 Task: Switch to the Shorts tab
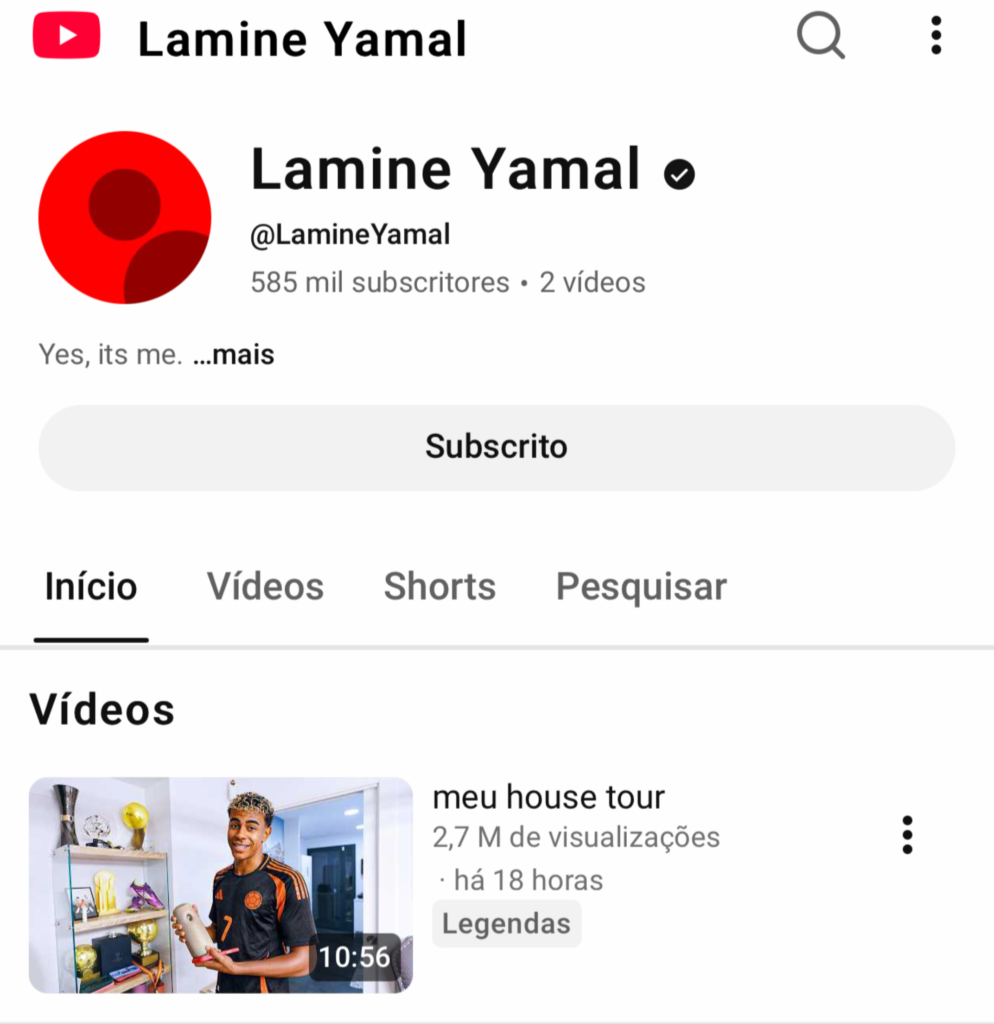pyautogui.click(x=439, y=587)
